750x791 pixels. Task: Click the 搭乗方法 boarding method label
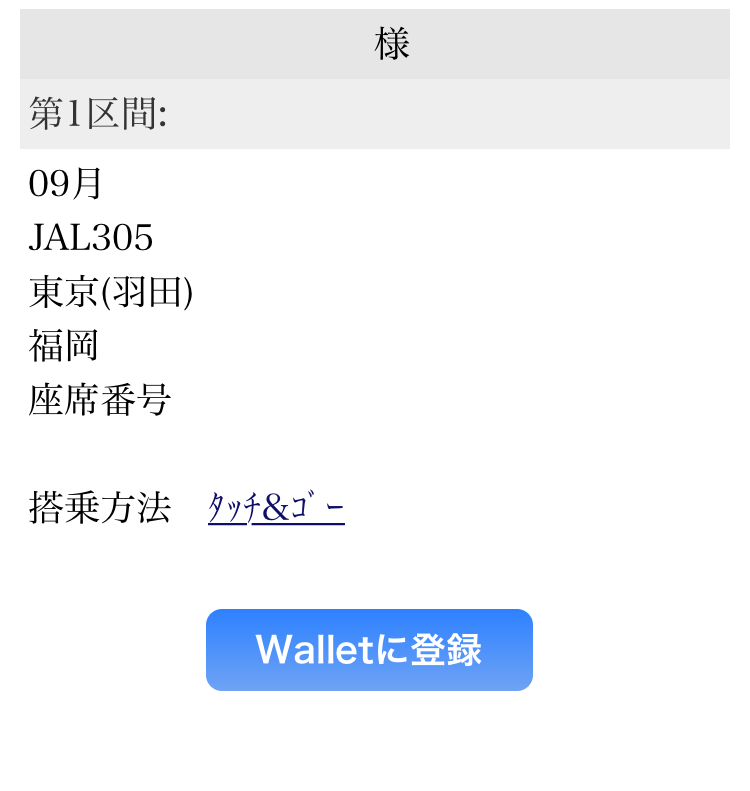pyautogui.click(x=100, y=505)
